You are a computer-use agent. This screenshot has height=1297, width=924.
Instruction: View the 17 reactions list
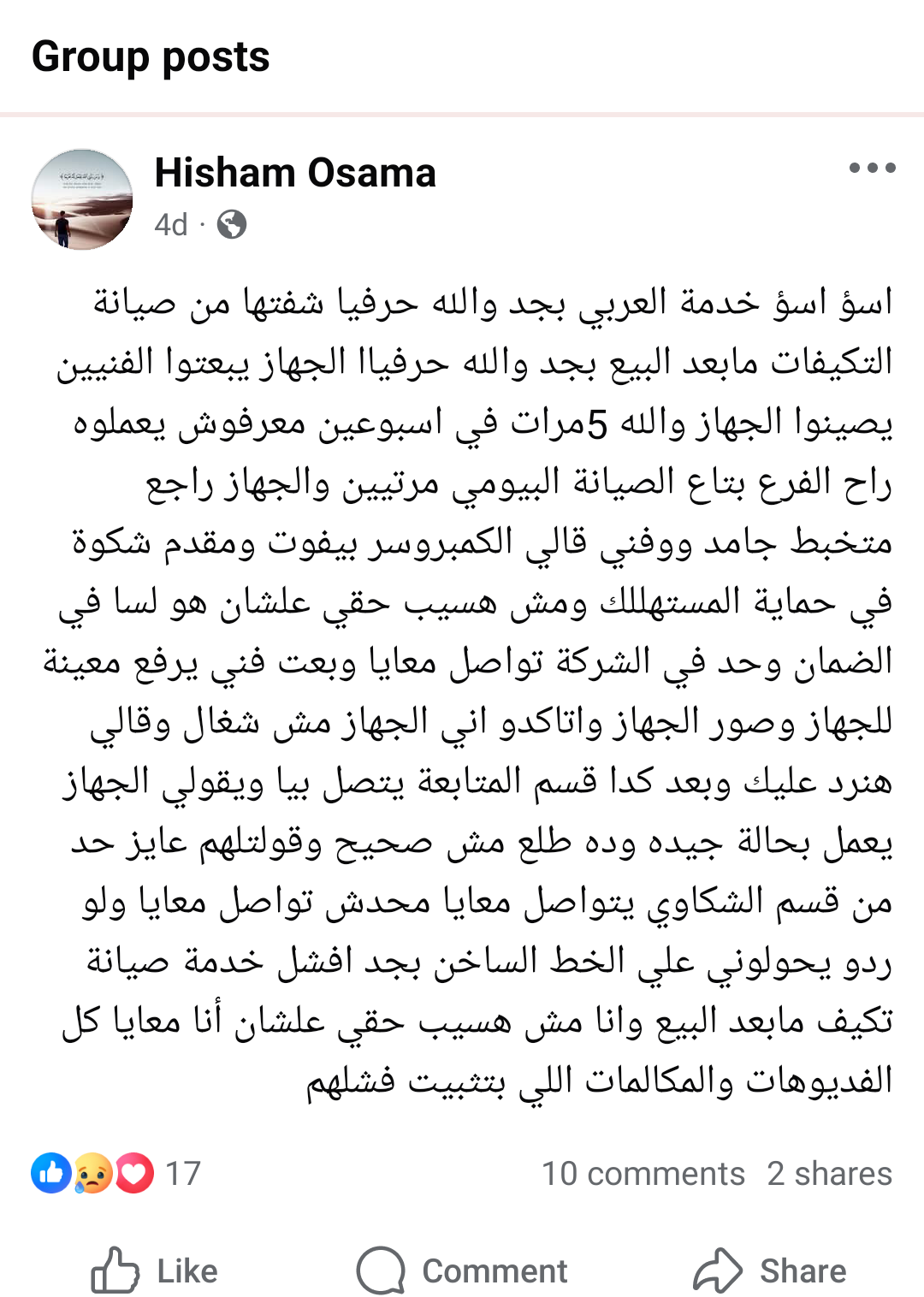(x=116, y=1173)
